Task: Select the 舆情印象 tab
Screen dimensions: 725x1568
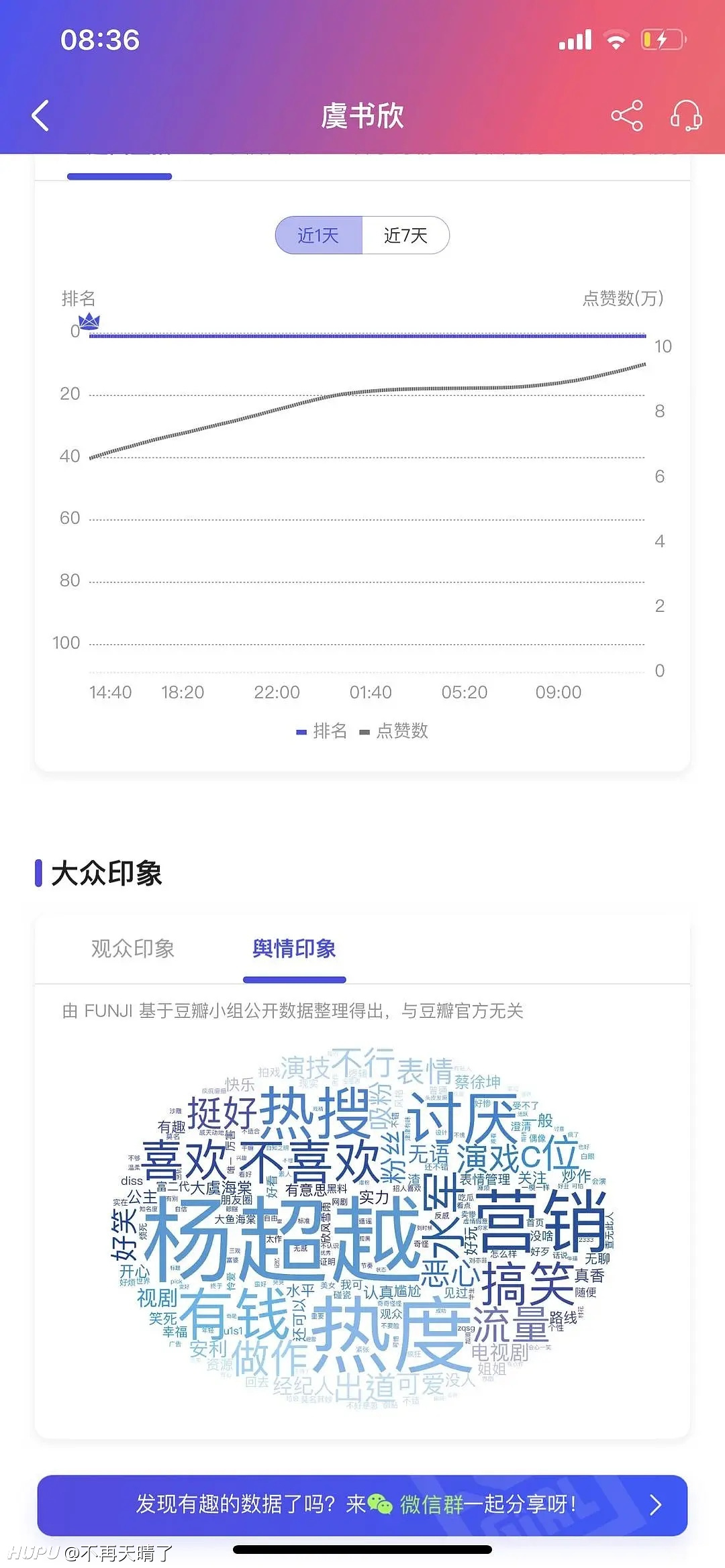Action: click(294, 948)
